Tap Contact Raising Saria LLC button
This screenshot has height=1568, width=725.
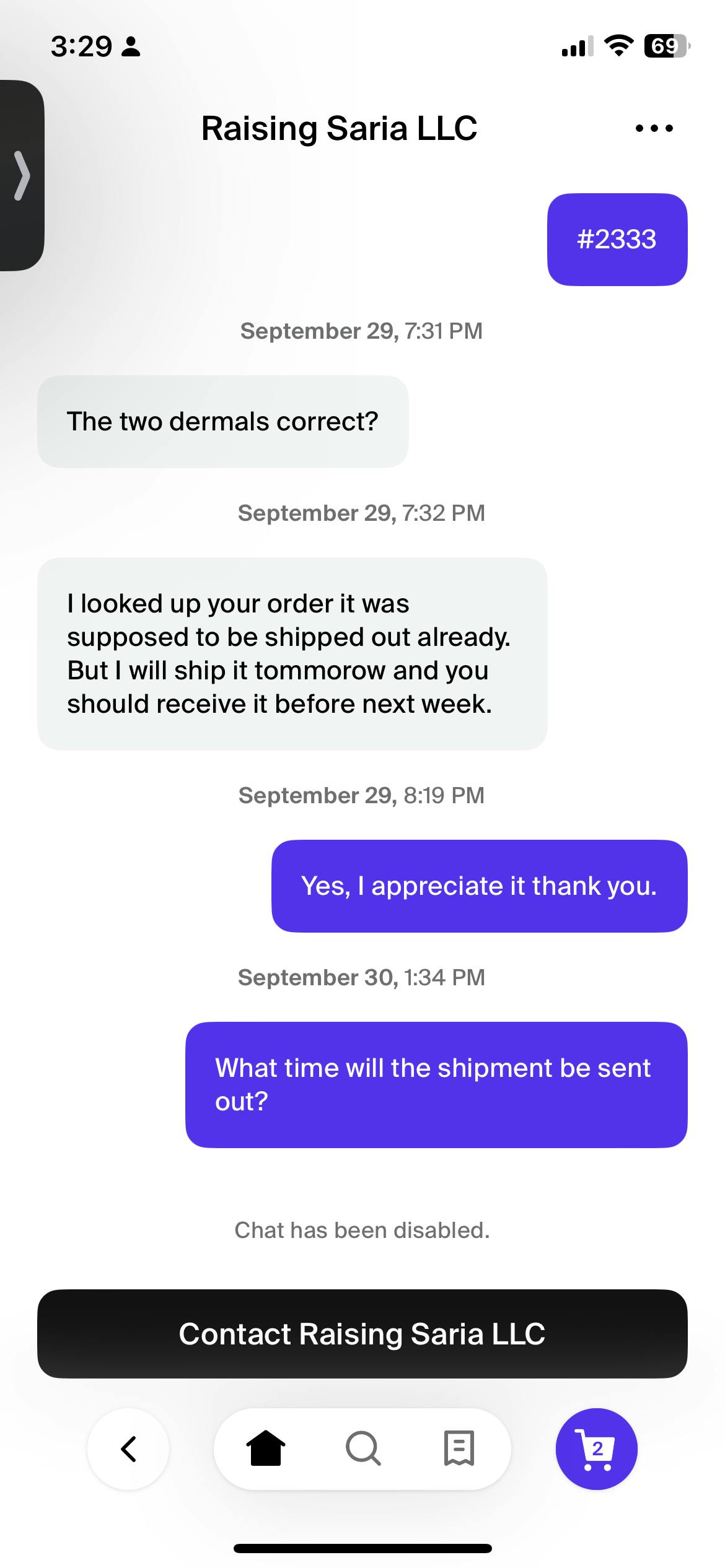coord(362,1333)
